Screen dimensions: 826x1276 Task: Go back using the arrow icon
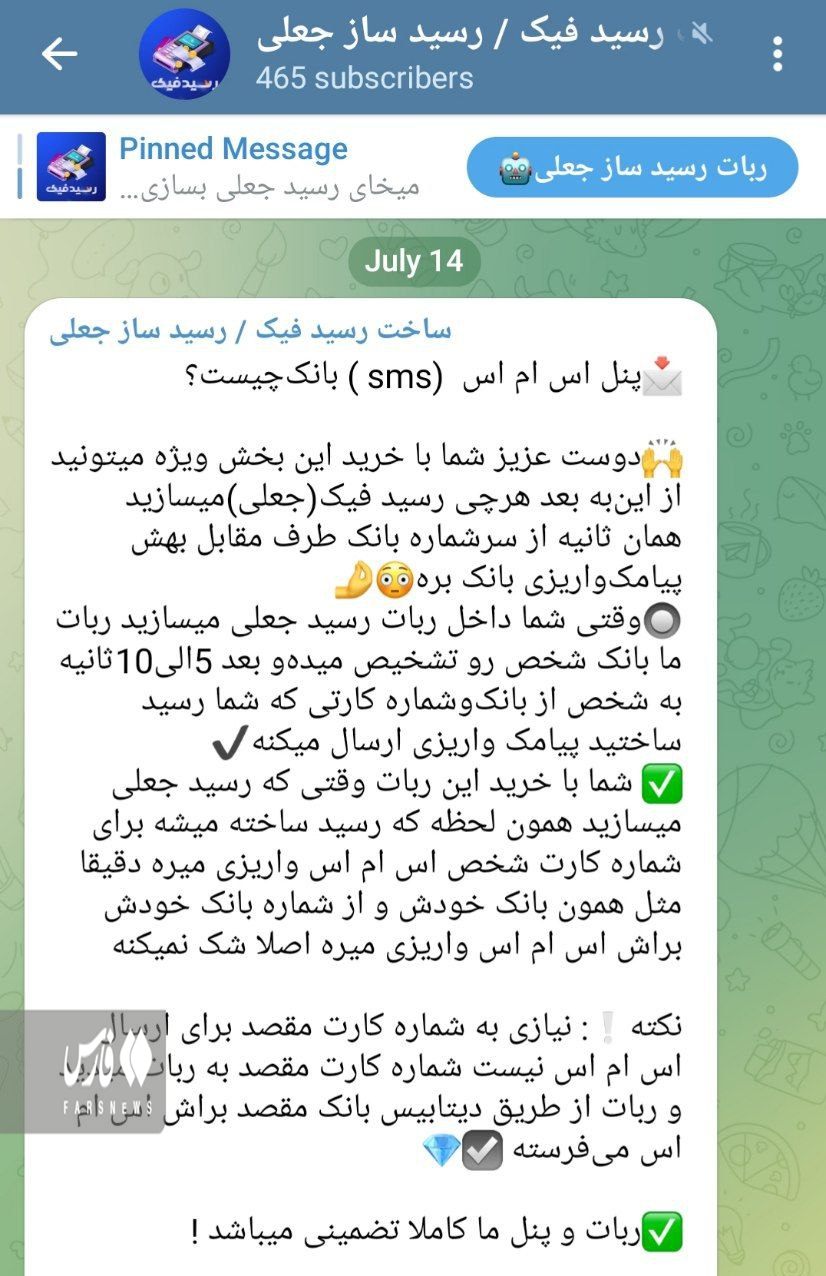pos(59,54)
